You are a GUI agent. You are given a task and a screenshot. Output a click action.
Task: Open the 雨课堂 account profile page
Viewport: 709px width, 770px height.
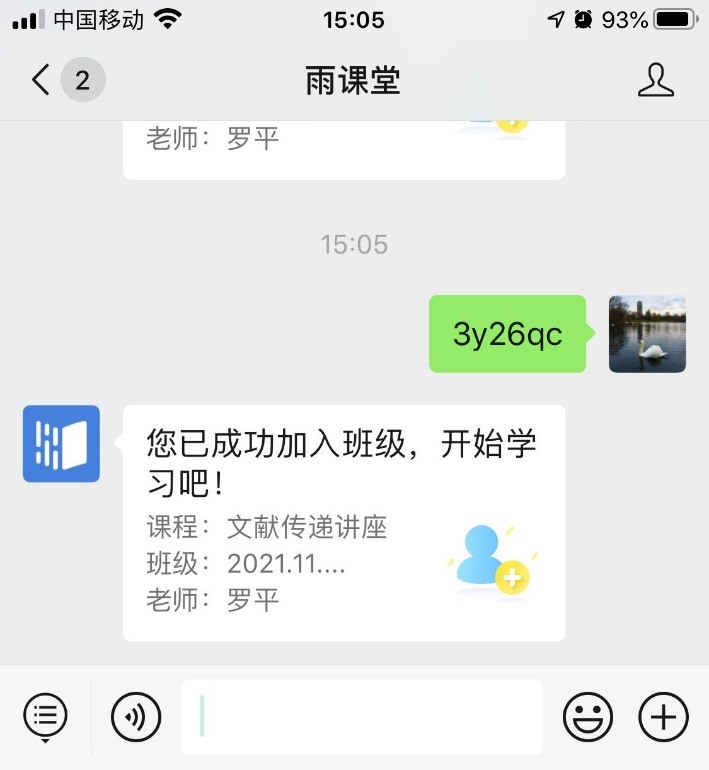[x=656, y=80]
